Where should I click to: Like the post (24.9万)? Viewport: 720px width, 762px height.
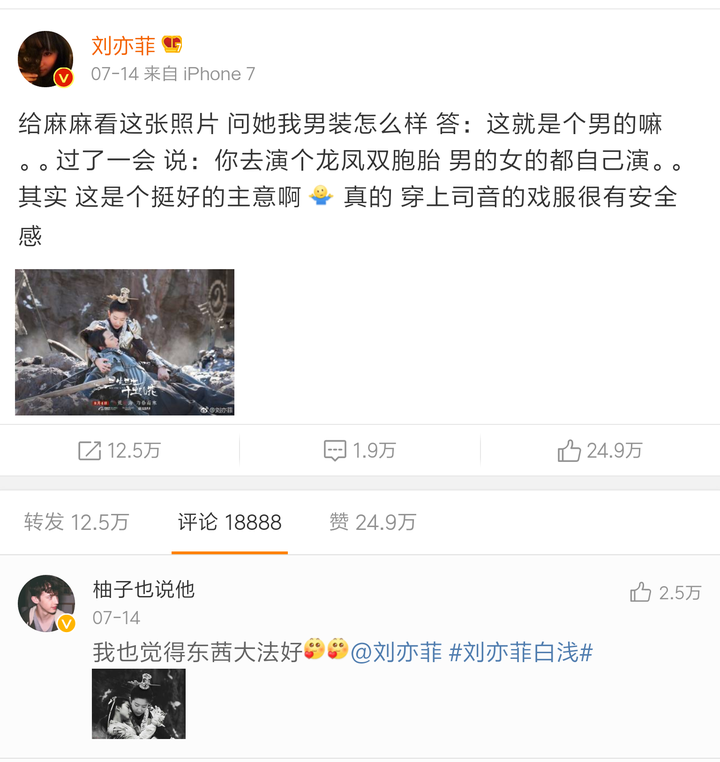(x=599, y=451)
